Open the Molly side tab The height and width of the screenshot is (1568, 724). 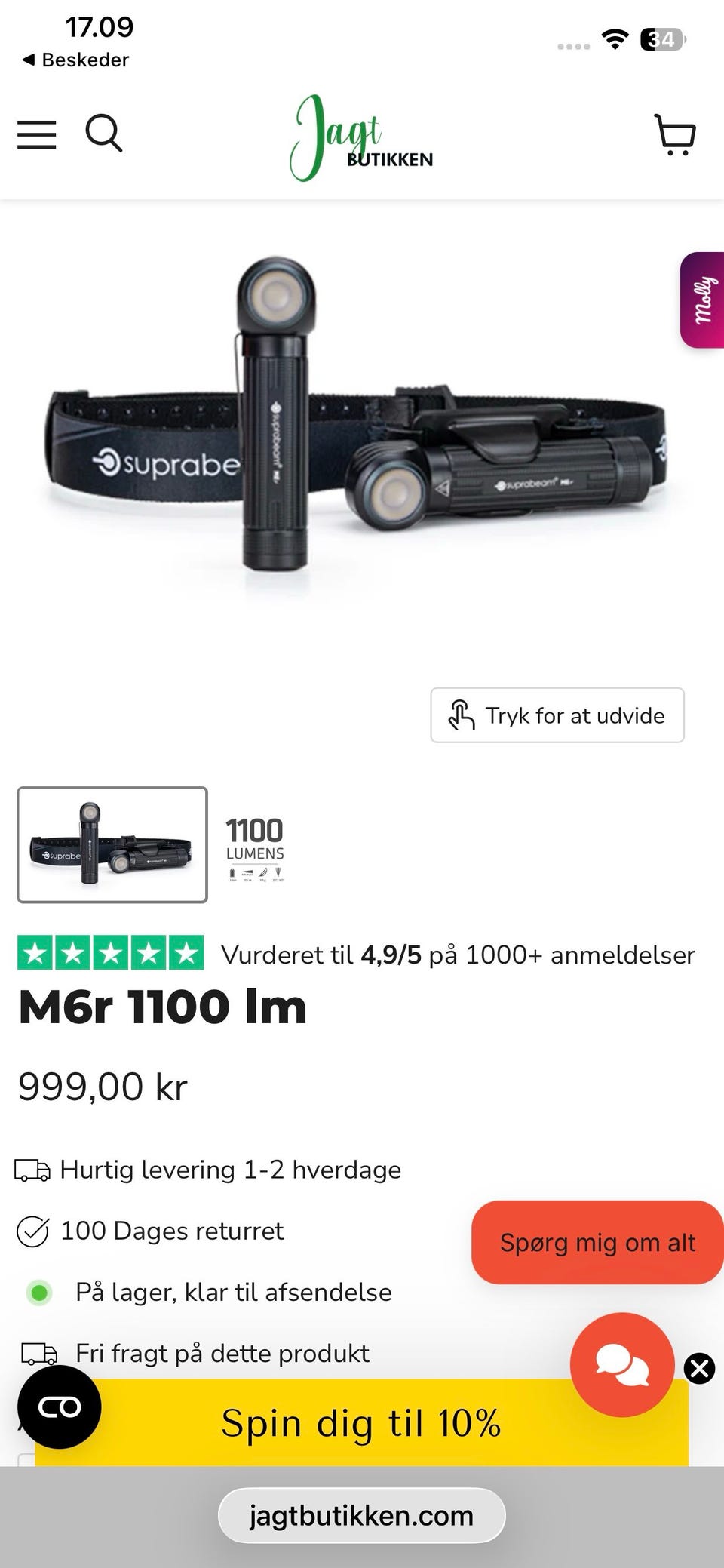[x=703, y=300]
